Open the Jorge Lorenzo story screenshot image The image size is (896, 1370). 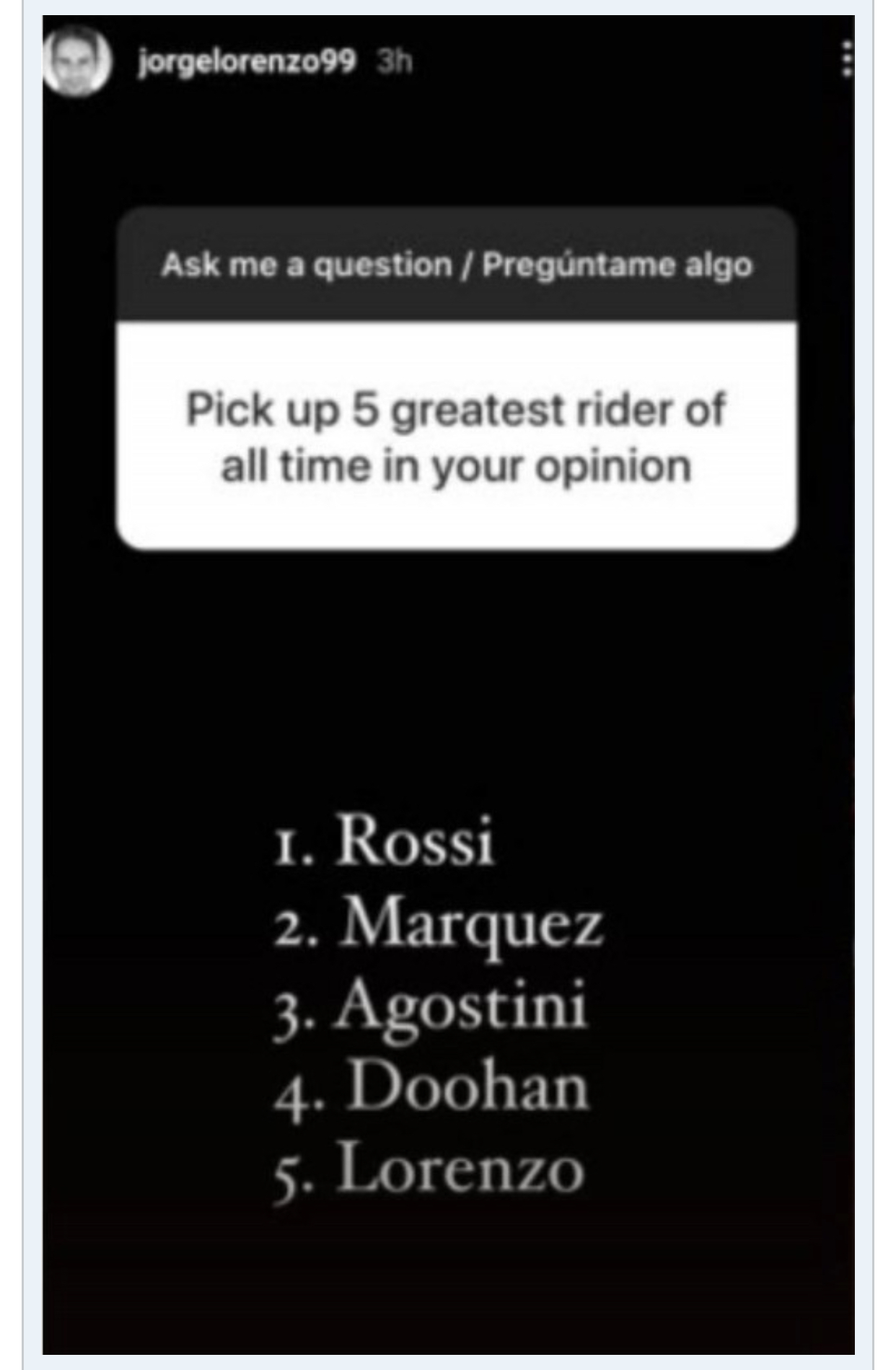448,684
